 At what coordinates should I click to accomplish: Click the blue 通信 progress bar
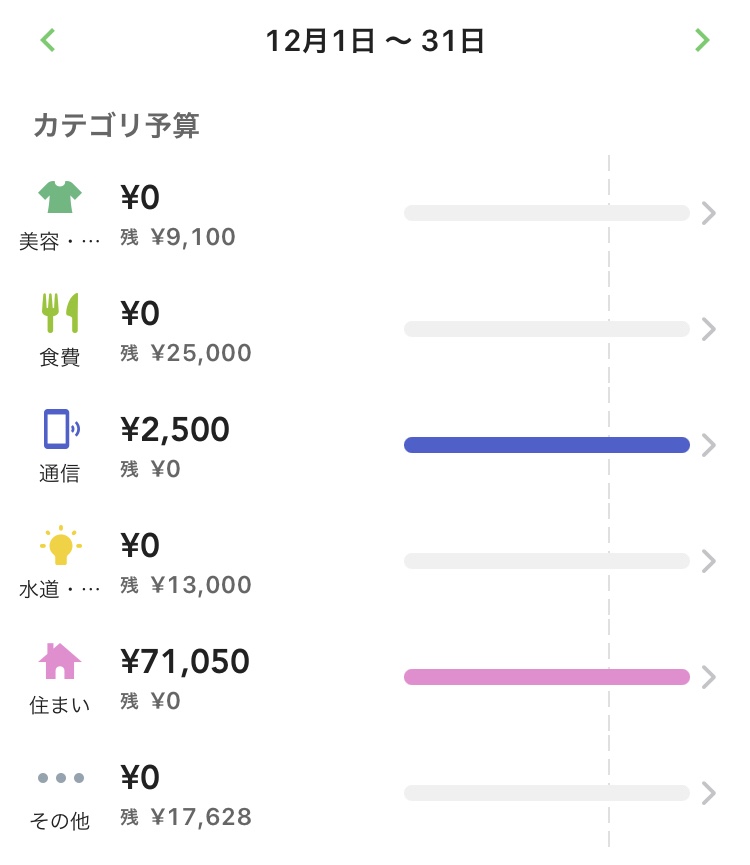547,444
